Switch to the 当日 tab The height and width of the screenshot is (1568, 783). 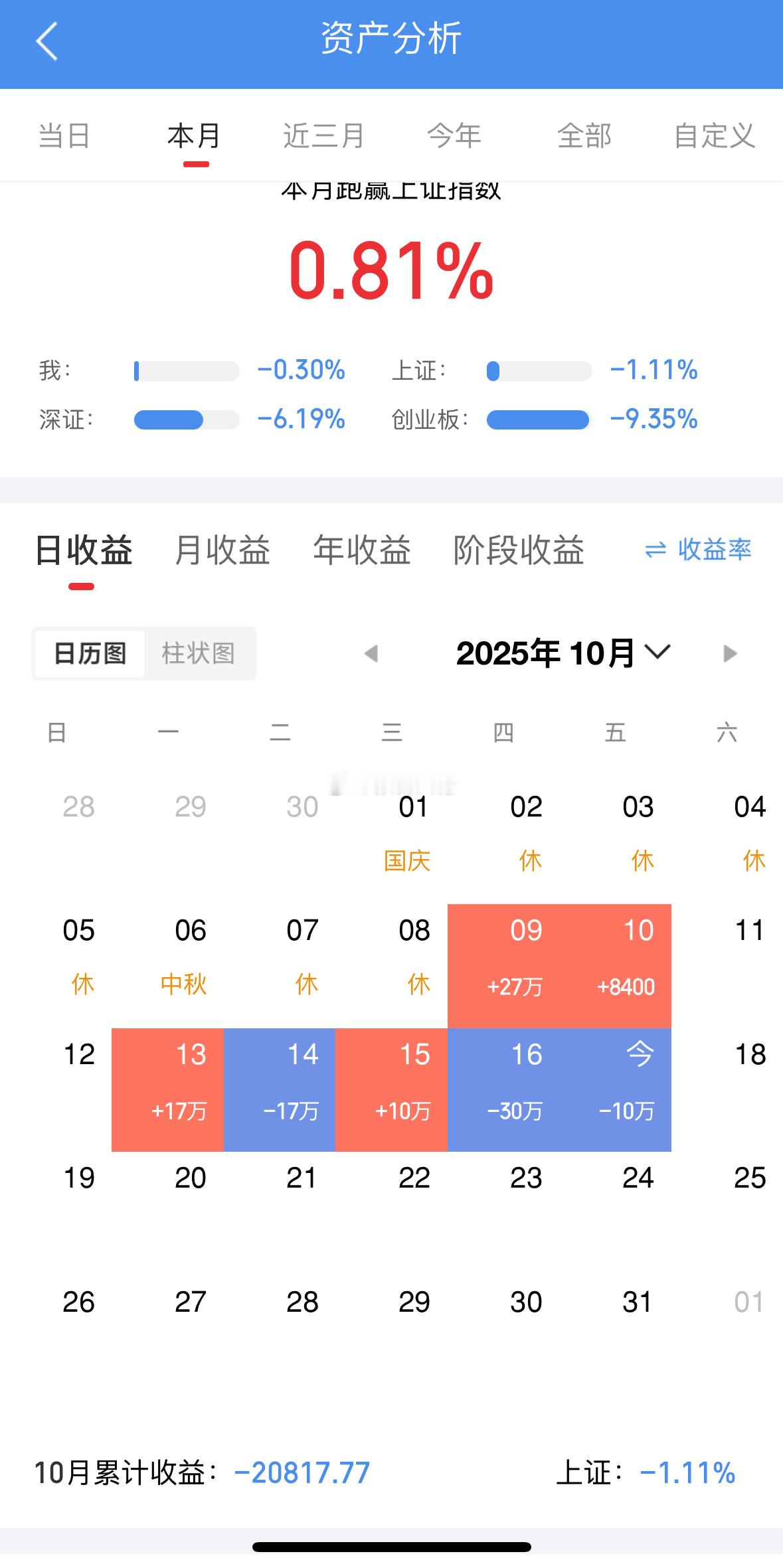click(x=64, y=136)
